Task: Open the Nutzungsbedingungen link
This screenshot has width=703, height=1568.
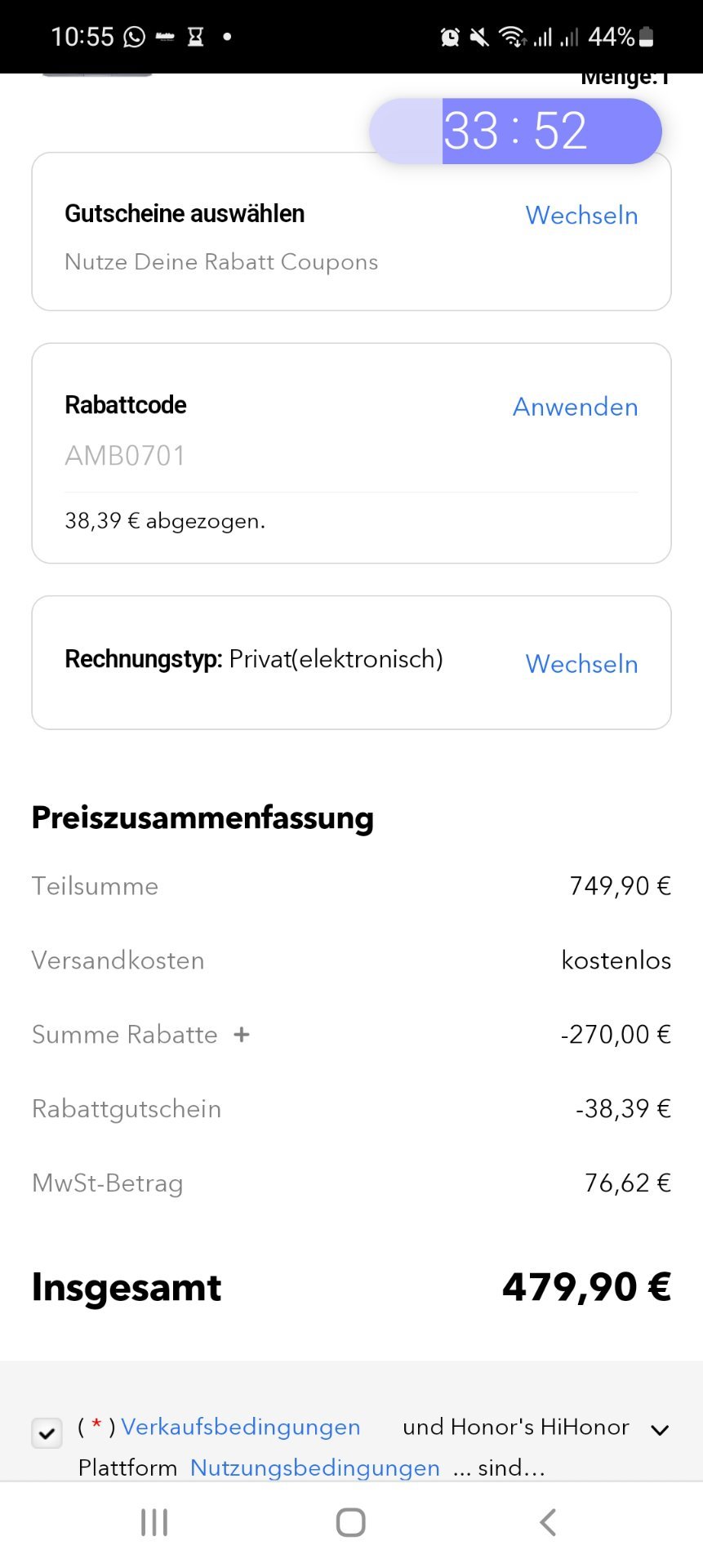Action: [315, 1468]
